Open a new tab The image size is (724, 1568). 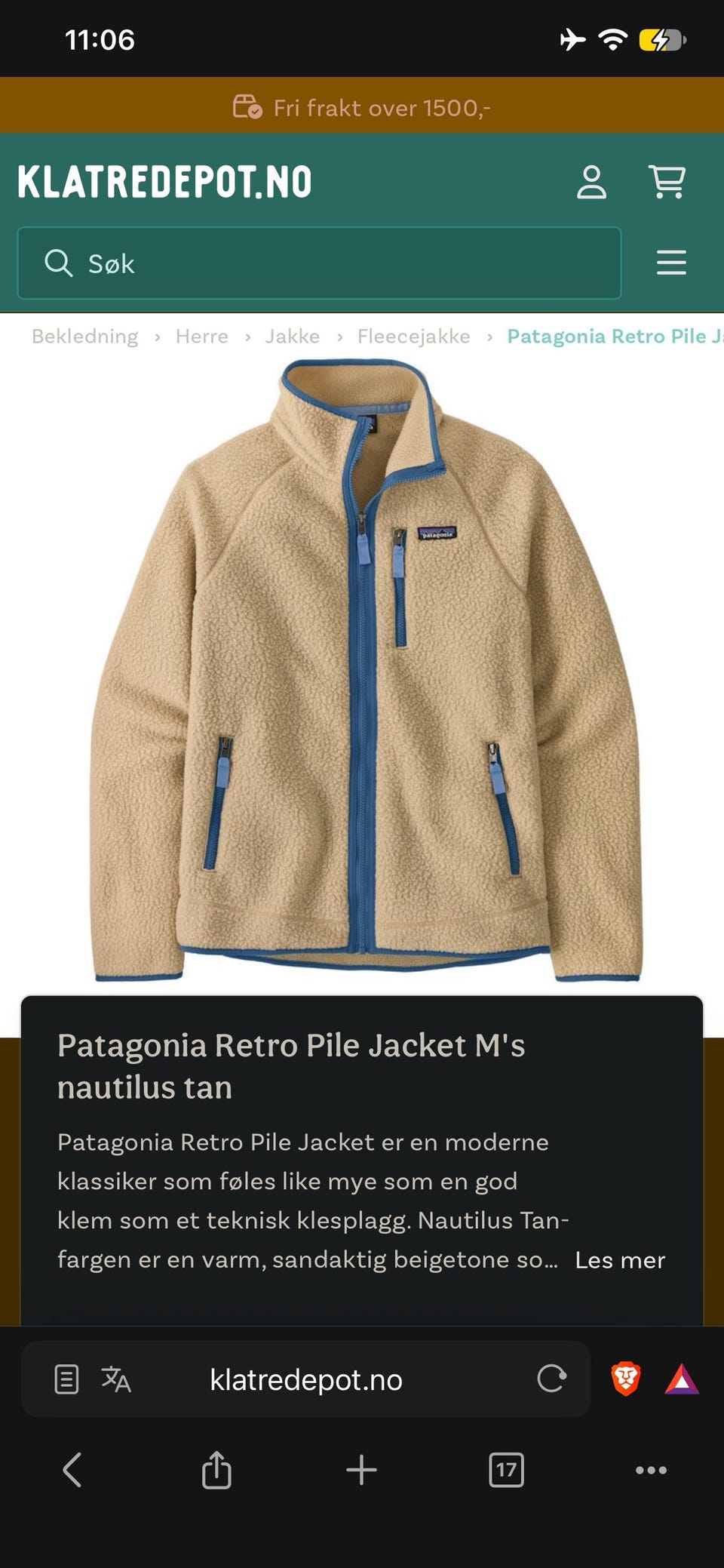(361, 1470)
